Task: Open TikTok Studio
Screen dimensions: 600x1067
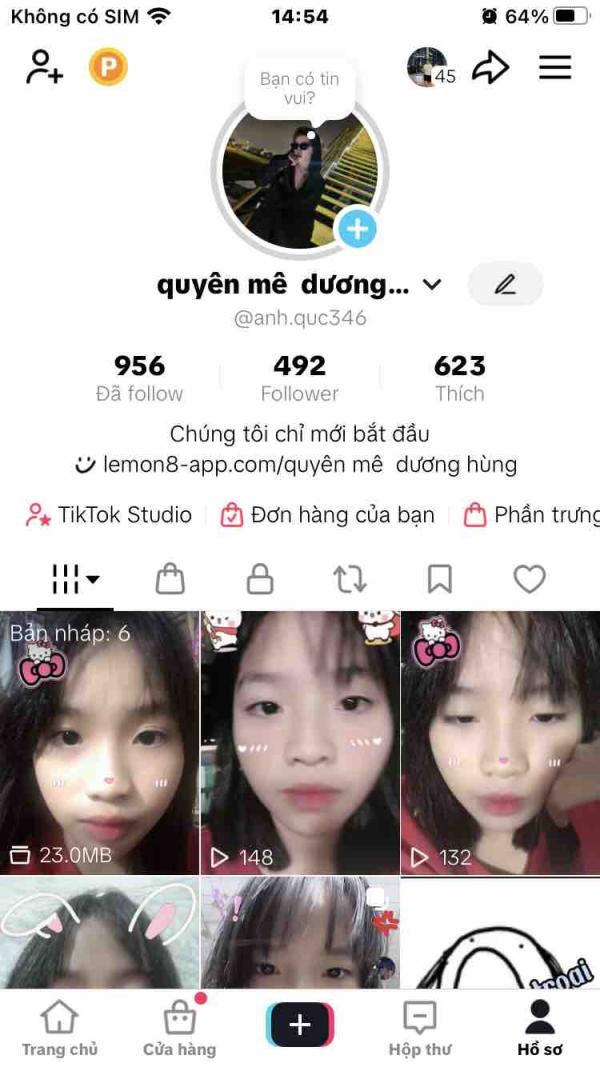Action: tap(109, 515)
